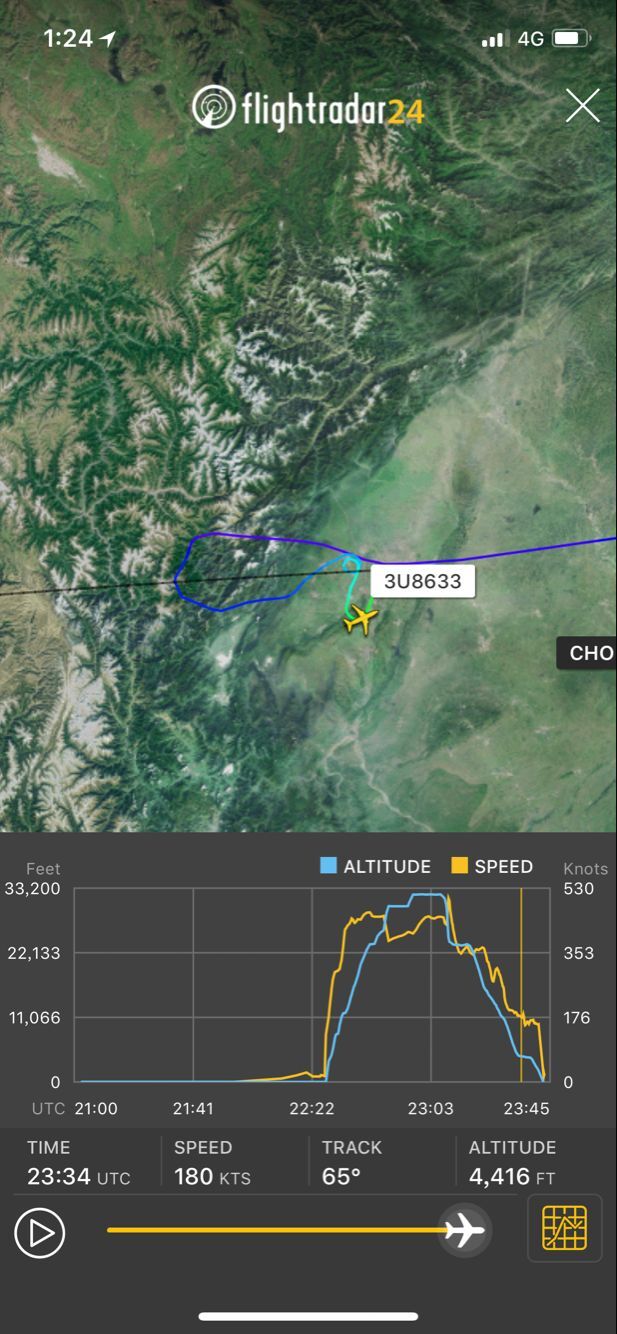
Task: Start flight playback
Action: pyautogui.click(x=40, y=1232)
